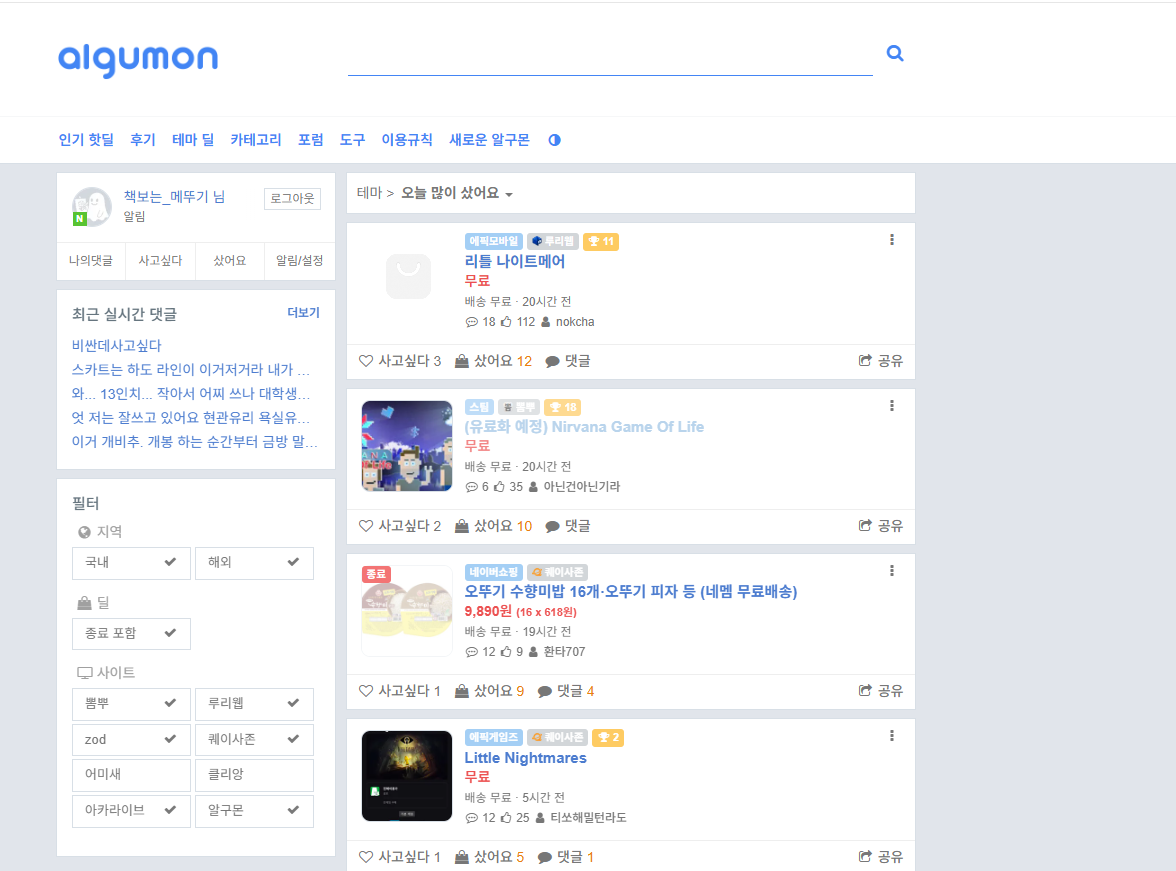Image resolution: width=1176 pixels, height=871 pixels.
Task: Focus the top search input field
Action: point(610,57)
